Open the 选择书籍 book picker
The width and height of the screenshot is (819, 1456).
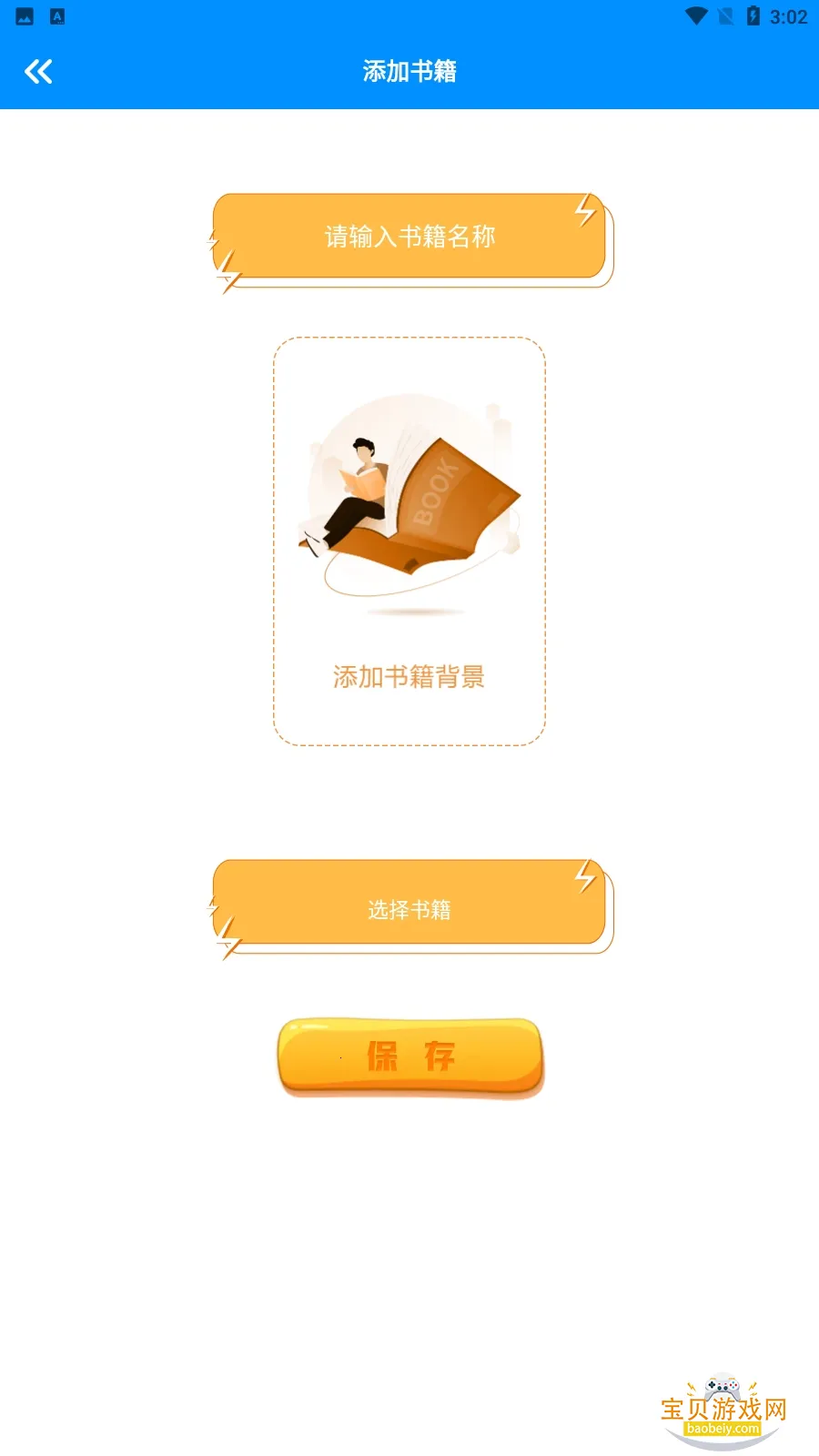coord(409,908)
